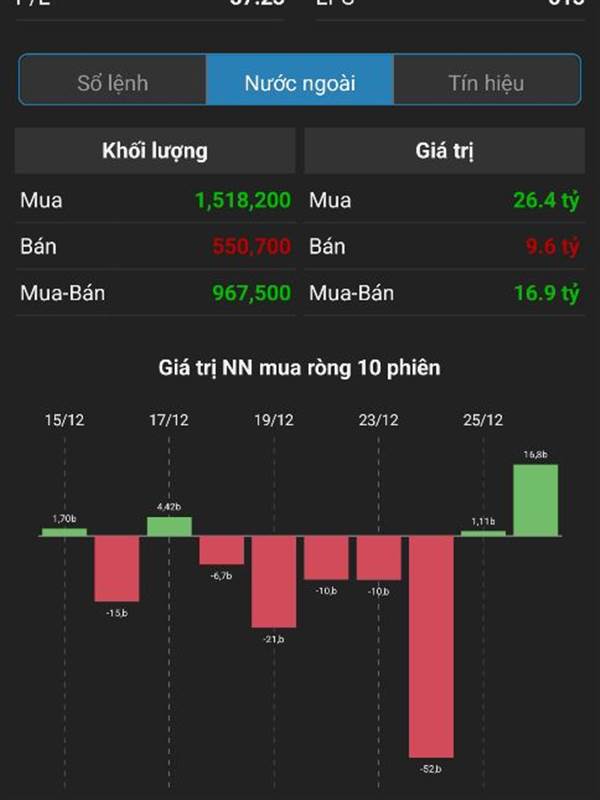Switch to the Sổ lệnh tab
Viewport: 600px width, 800px height.
pyautogui.click(x=113, y=80)
